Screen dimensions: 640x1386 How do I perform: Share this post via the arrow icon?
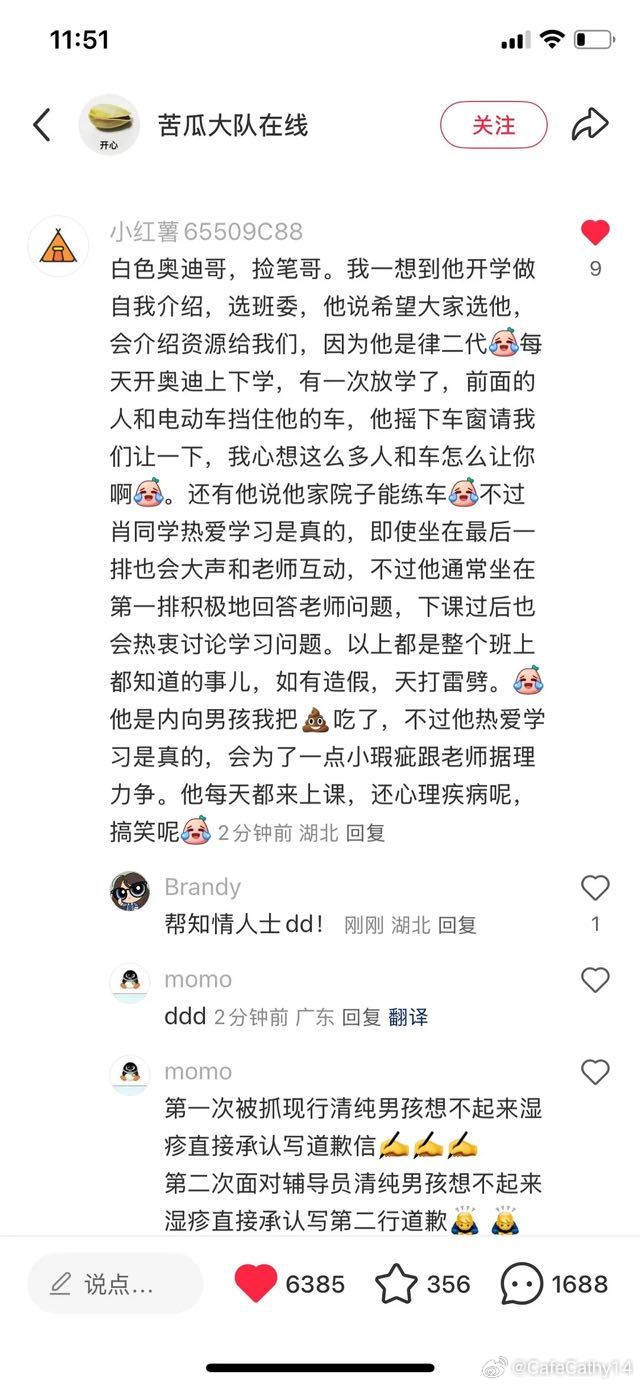[x=590, y=125]
